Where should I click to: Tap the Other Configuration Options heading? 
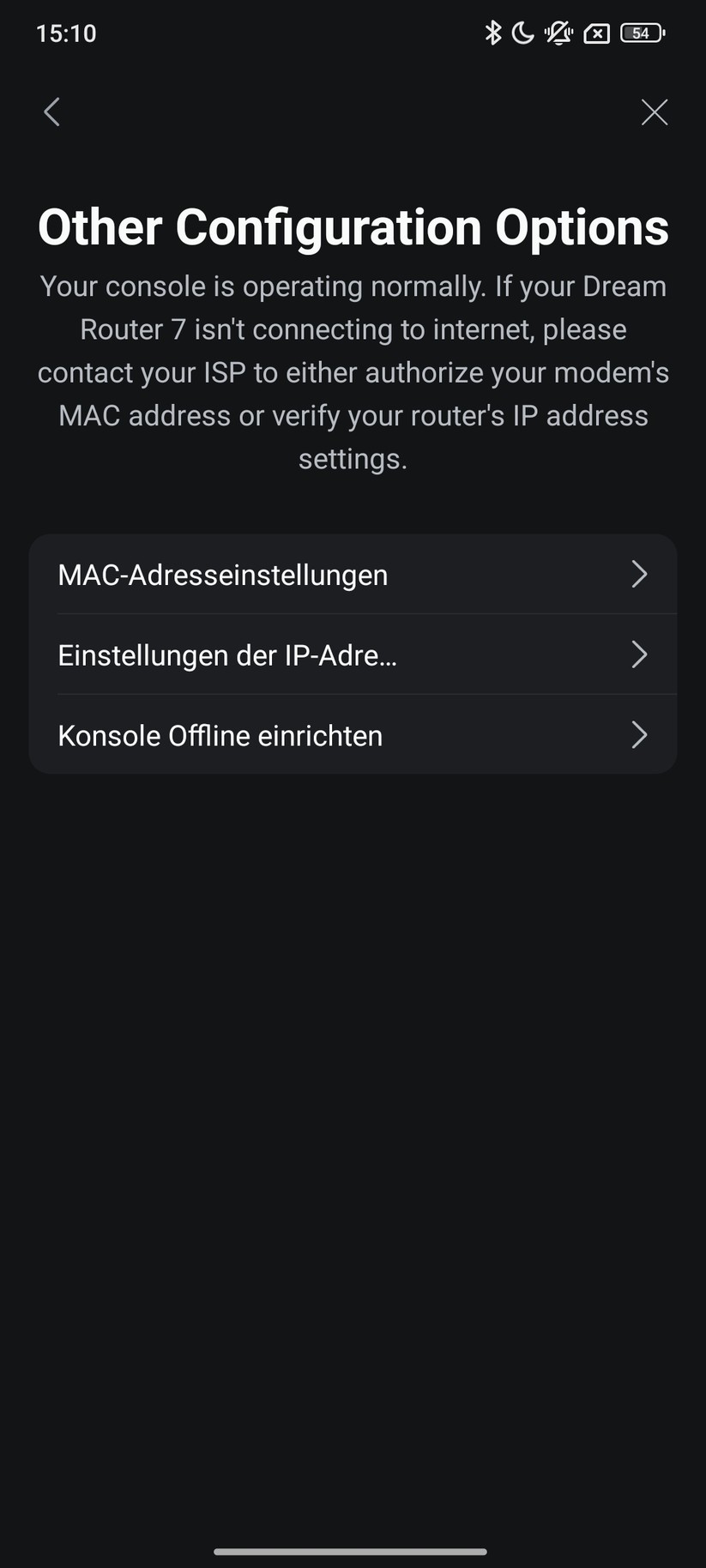click(x=353, y=226)
